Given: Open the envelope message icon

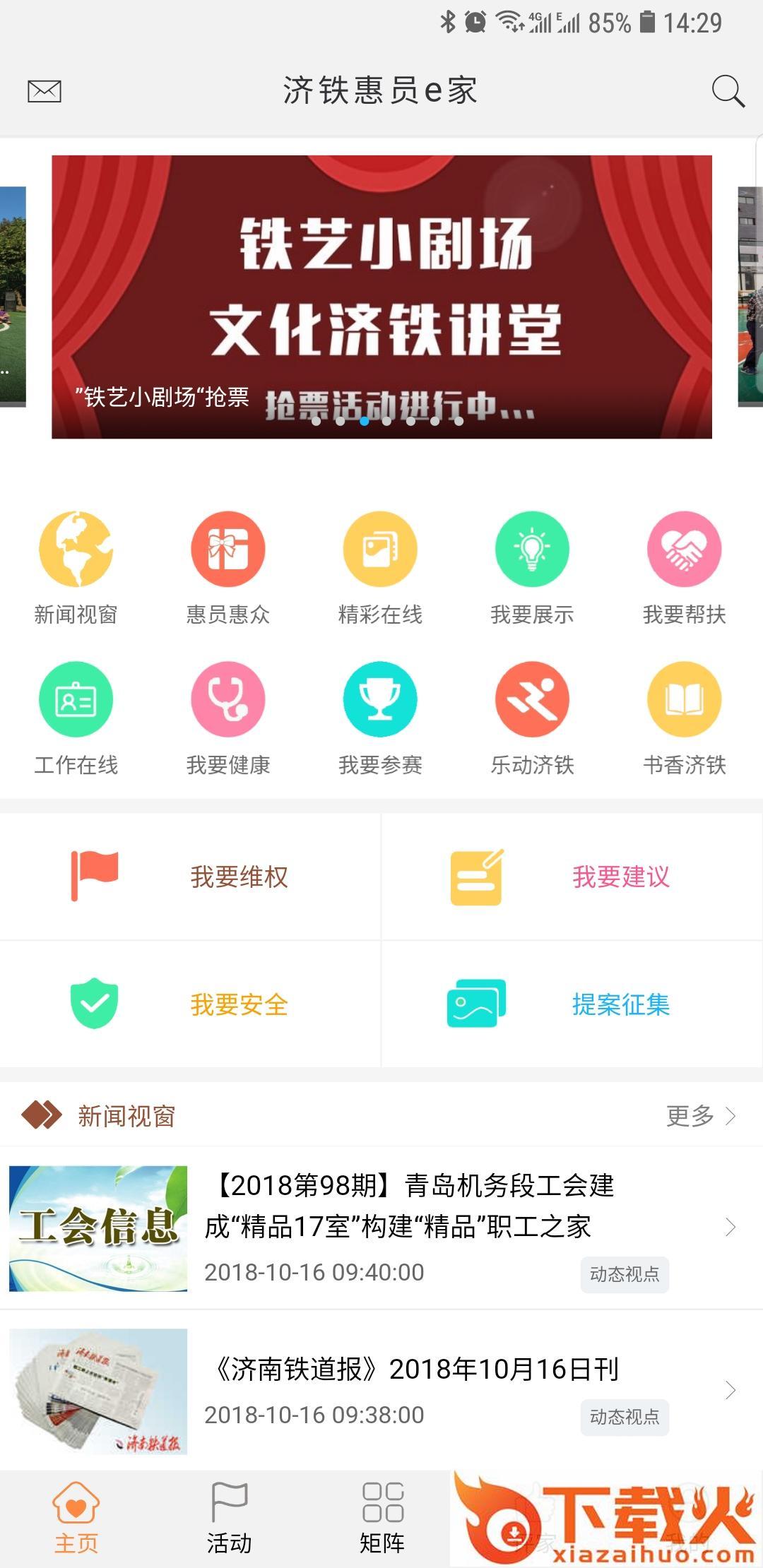Looking at the screenshot, I should (44, 91).
